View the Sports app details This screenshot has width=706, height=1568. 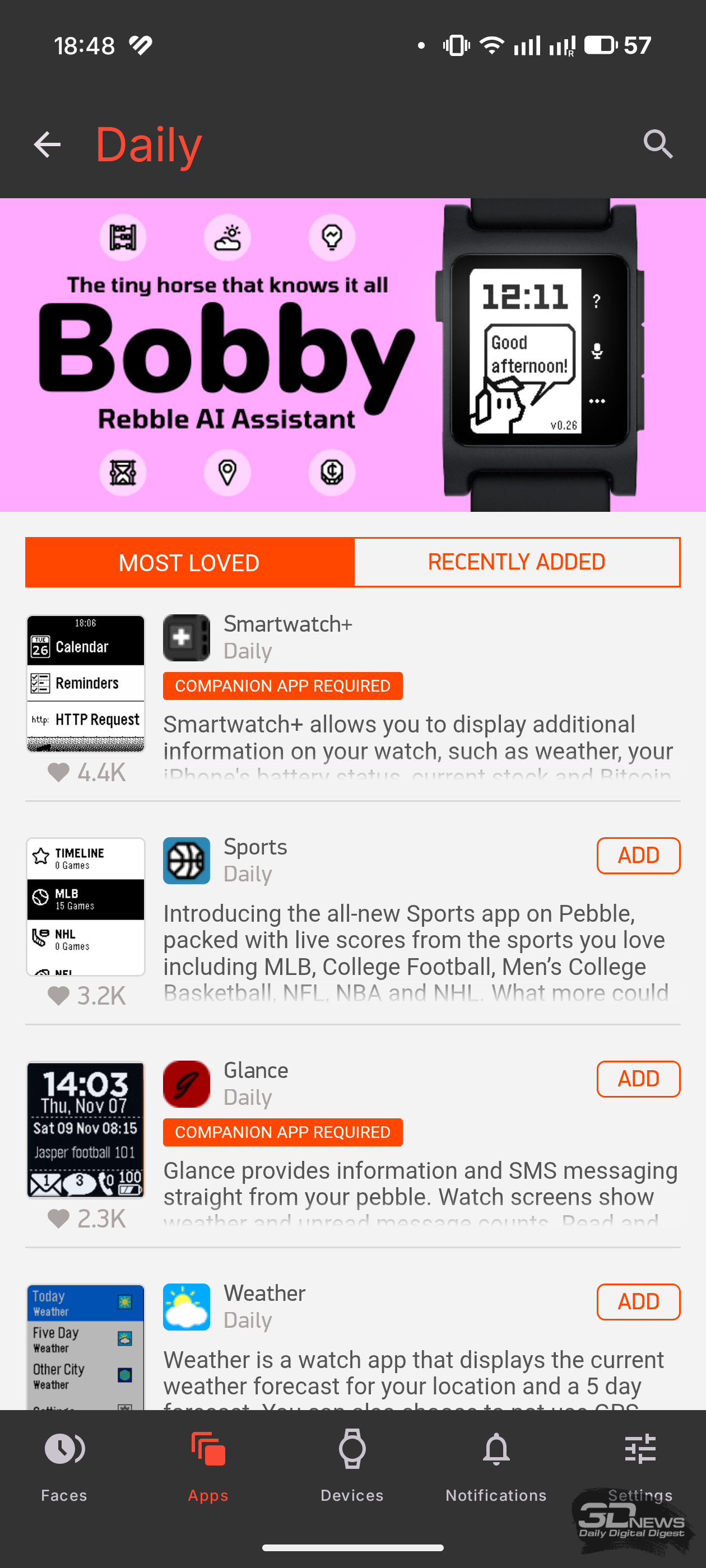pos(256,847)
